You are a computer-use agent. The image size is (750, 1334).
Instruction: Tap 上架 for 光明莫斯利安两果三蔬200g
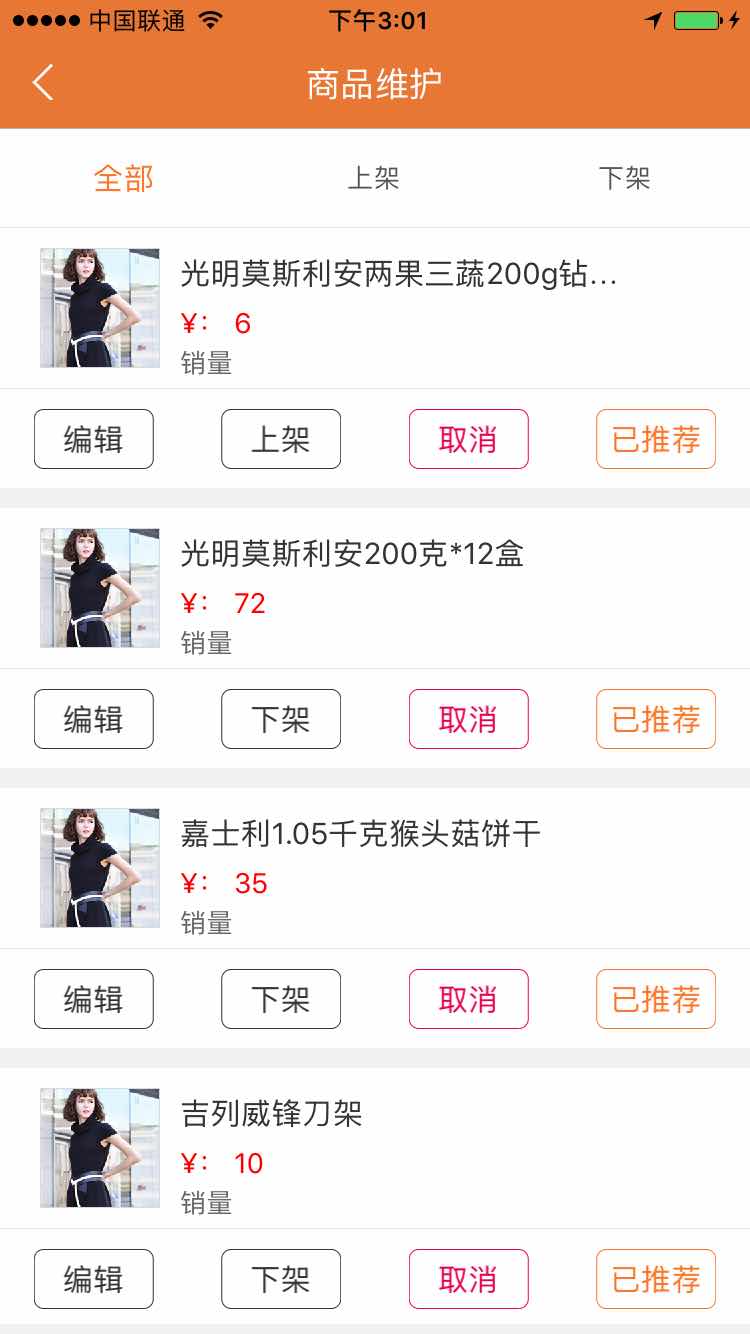point(281,439)
